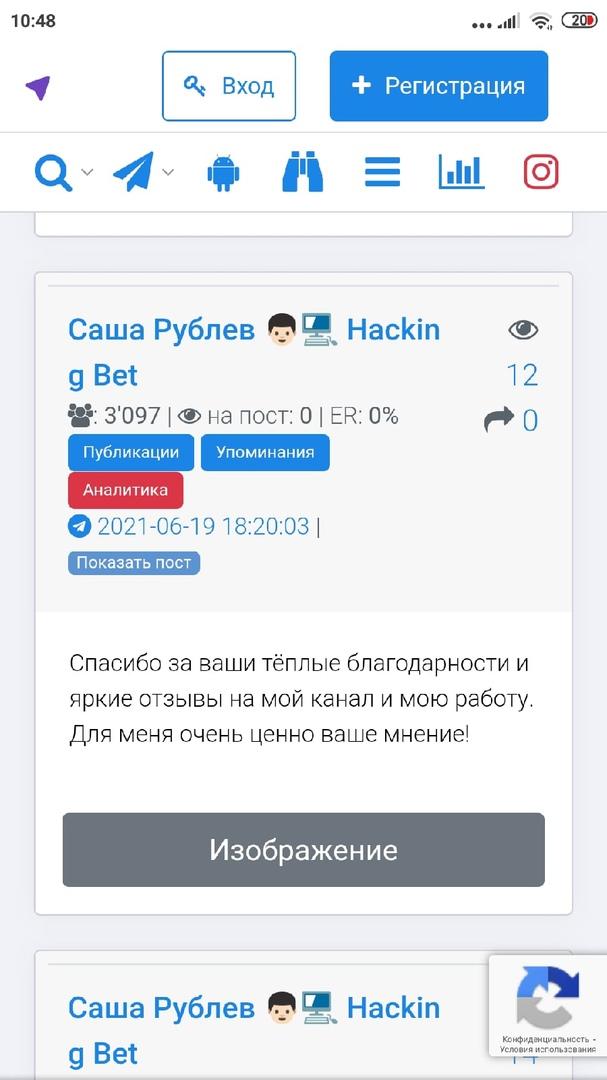This screenshot has width=607, height=1080.
Task: Tap the Регистрация button
Action: 439,86
